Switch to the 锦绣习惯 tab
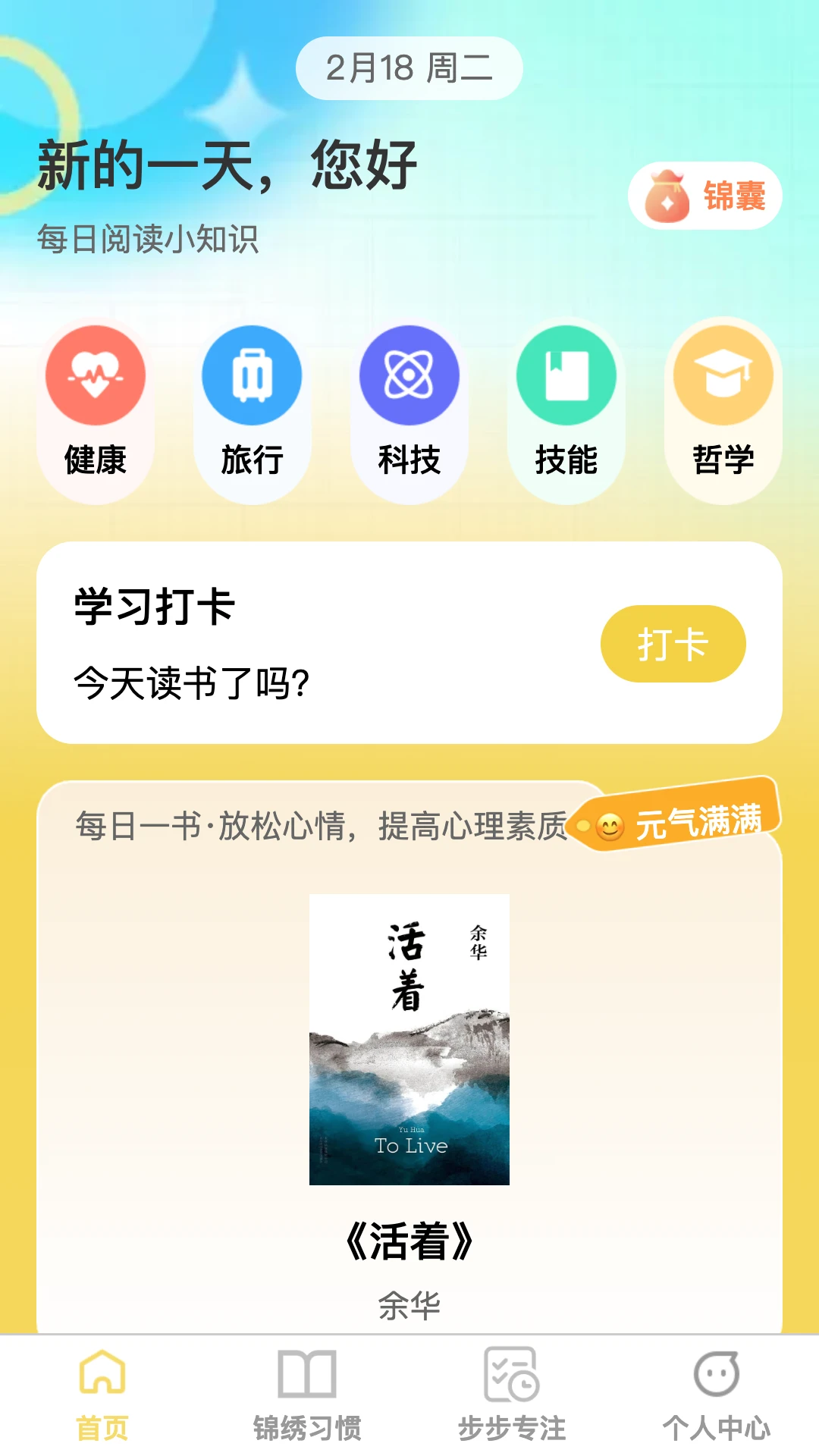Viewport: 819px width, 1456px height. point(307,1395)
